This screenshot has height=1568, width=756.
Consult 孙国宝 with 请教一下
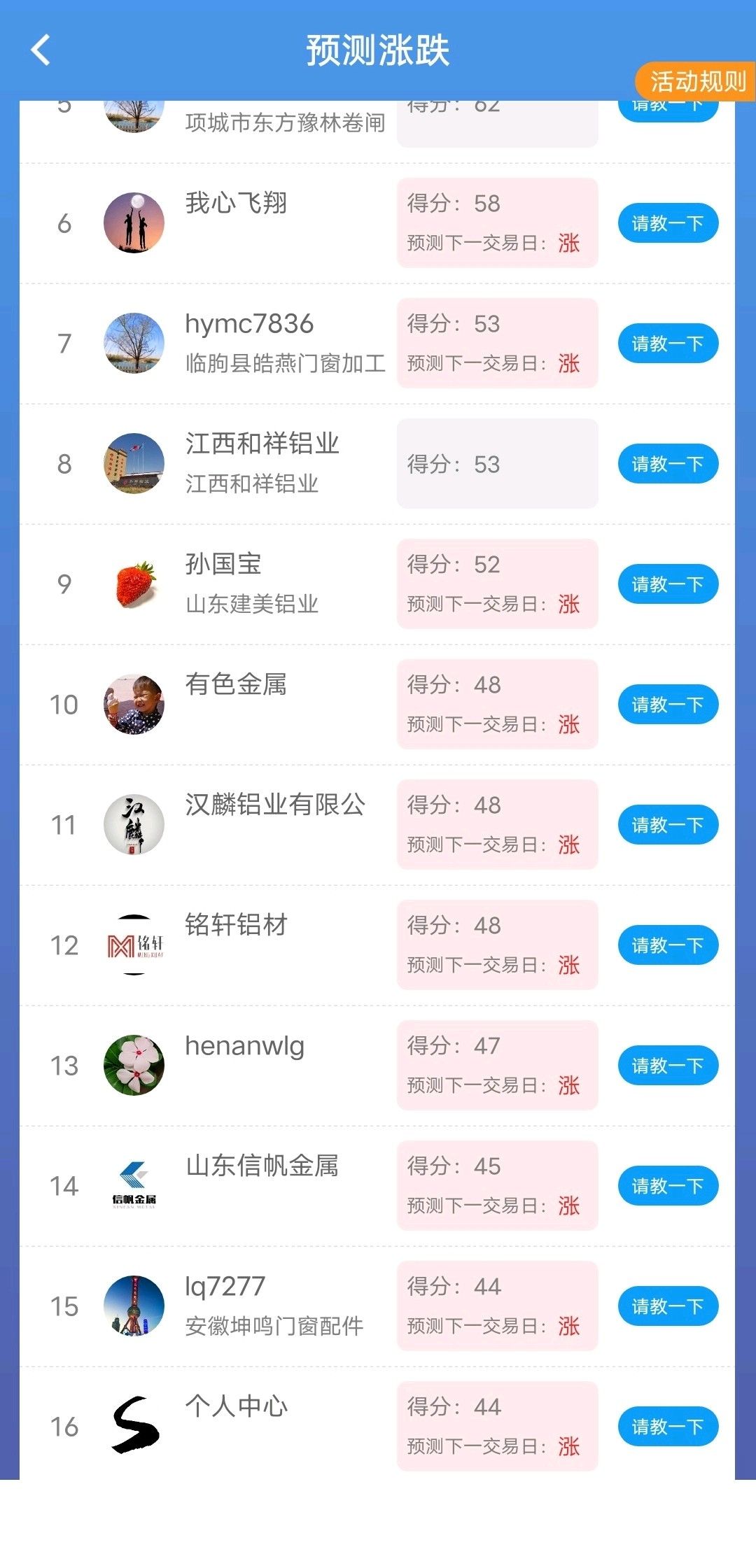[x=668, y=584]
